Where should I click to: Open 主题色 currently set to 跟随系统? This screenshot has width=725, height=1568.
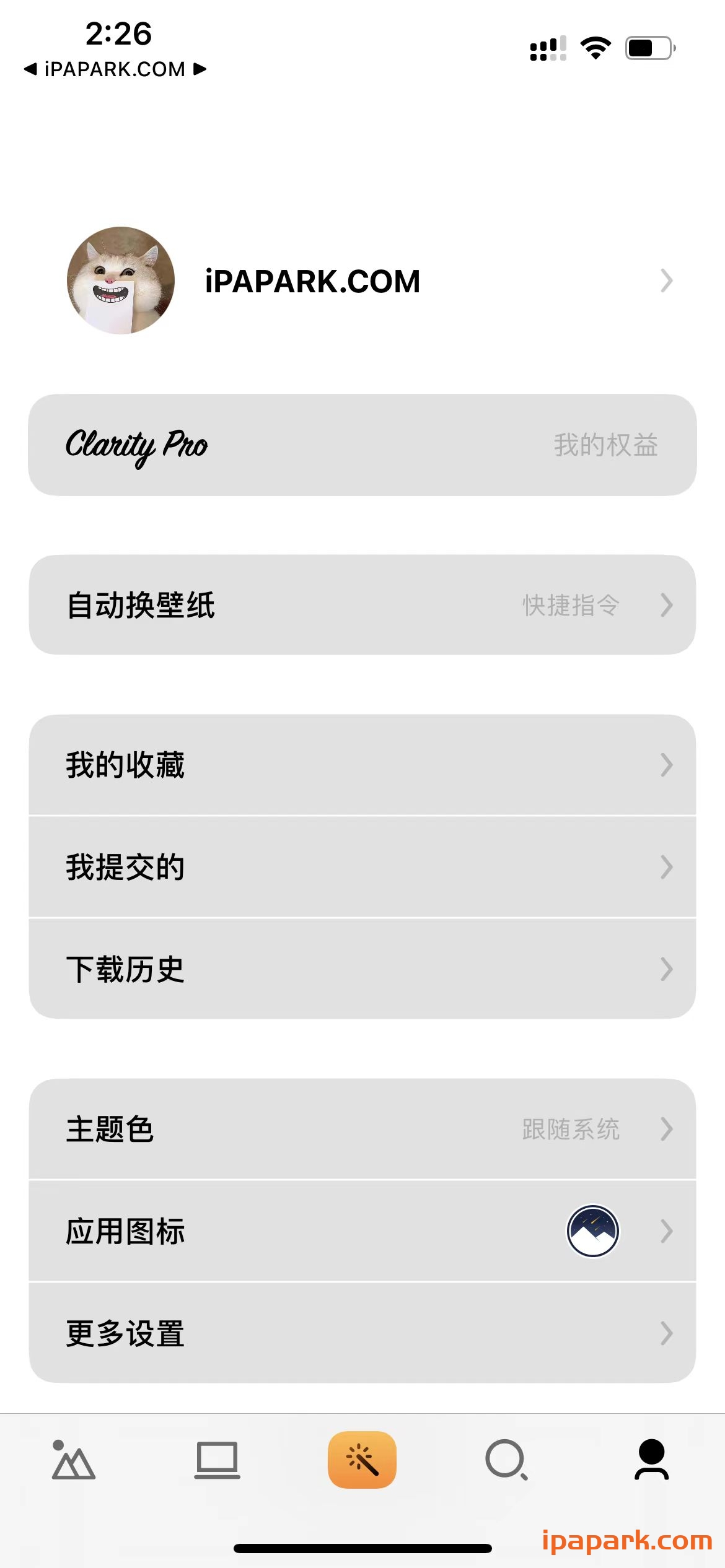tap(362, 1128)
